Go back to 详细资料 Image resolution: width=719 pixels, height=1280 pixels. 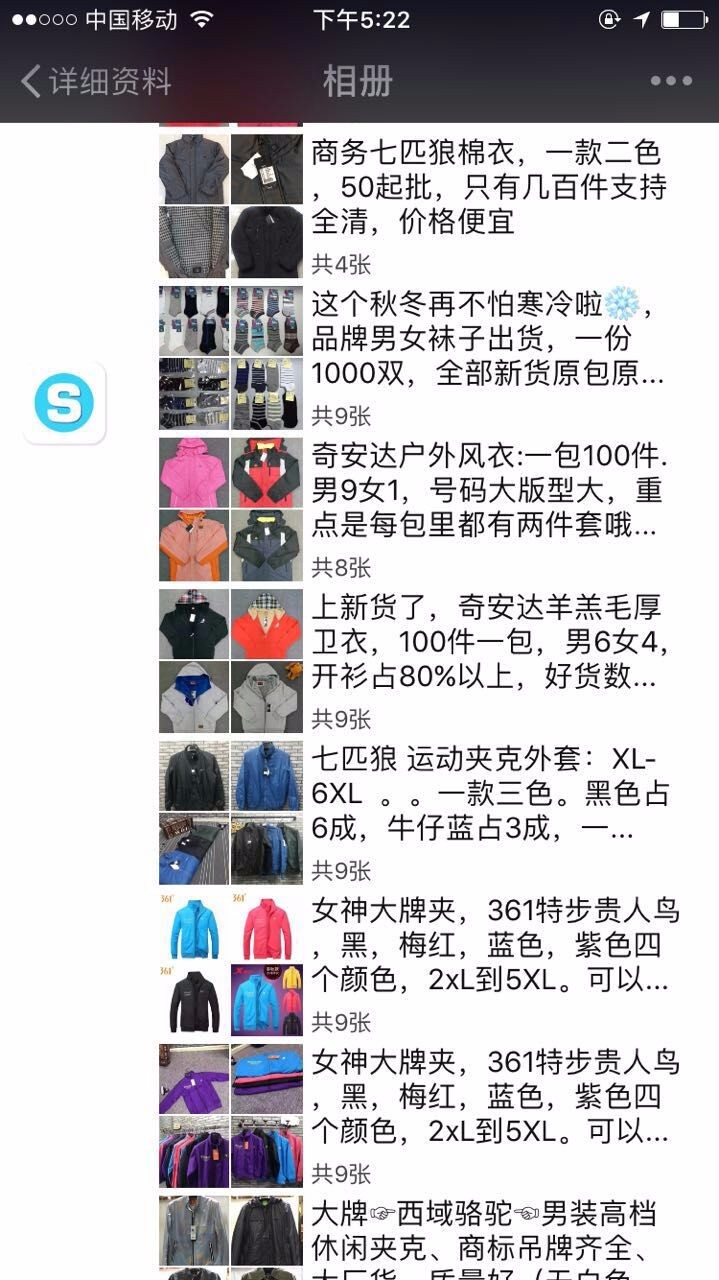pos(97,81)
